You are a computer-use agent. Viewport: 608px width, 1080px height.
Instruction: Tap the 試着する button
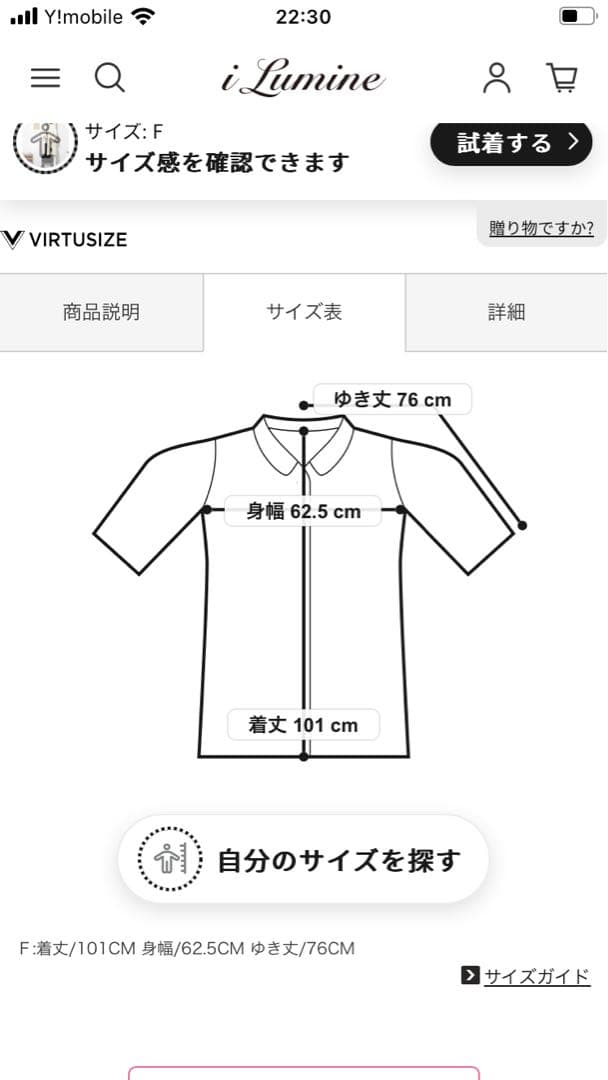click(511, 143)
